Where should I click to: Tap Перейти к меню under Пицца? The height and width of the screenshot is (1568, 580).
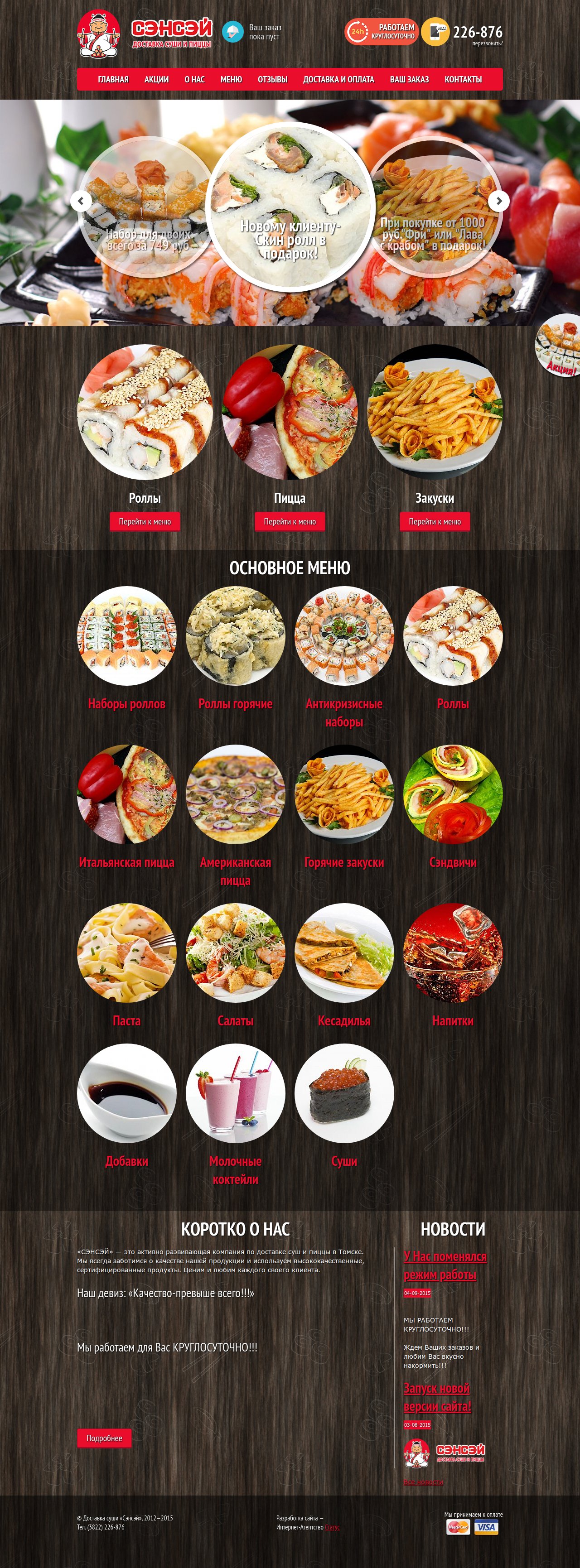click(x=290, y=522)
